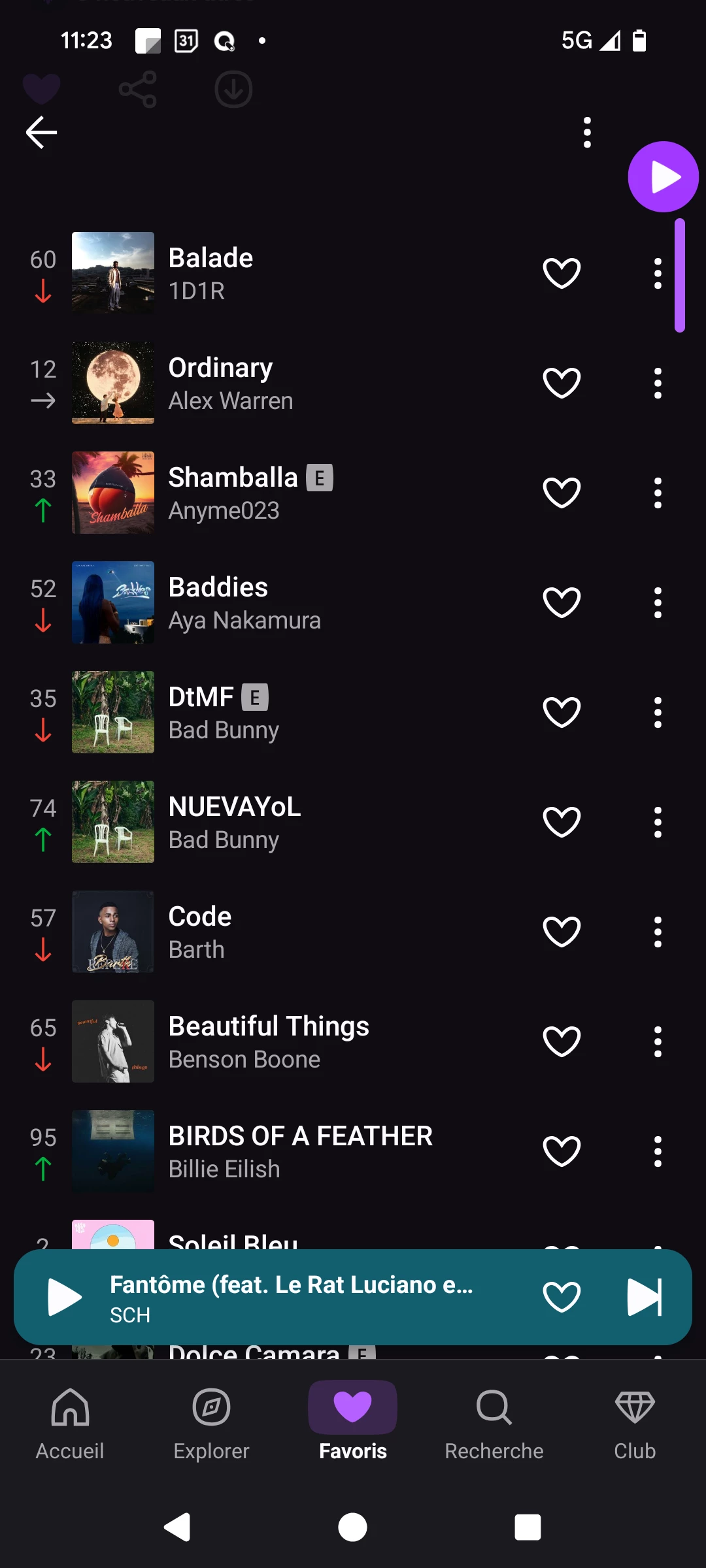Screen dimensions: 706x1568
Task: Open the playlist overflow menu in header
Action: pyautogui.click(x=587, y=133)
